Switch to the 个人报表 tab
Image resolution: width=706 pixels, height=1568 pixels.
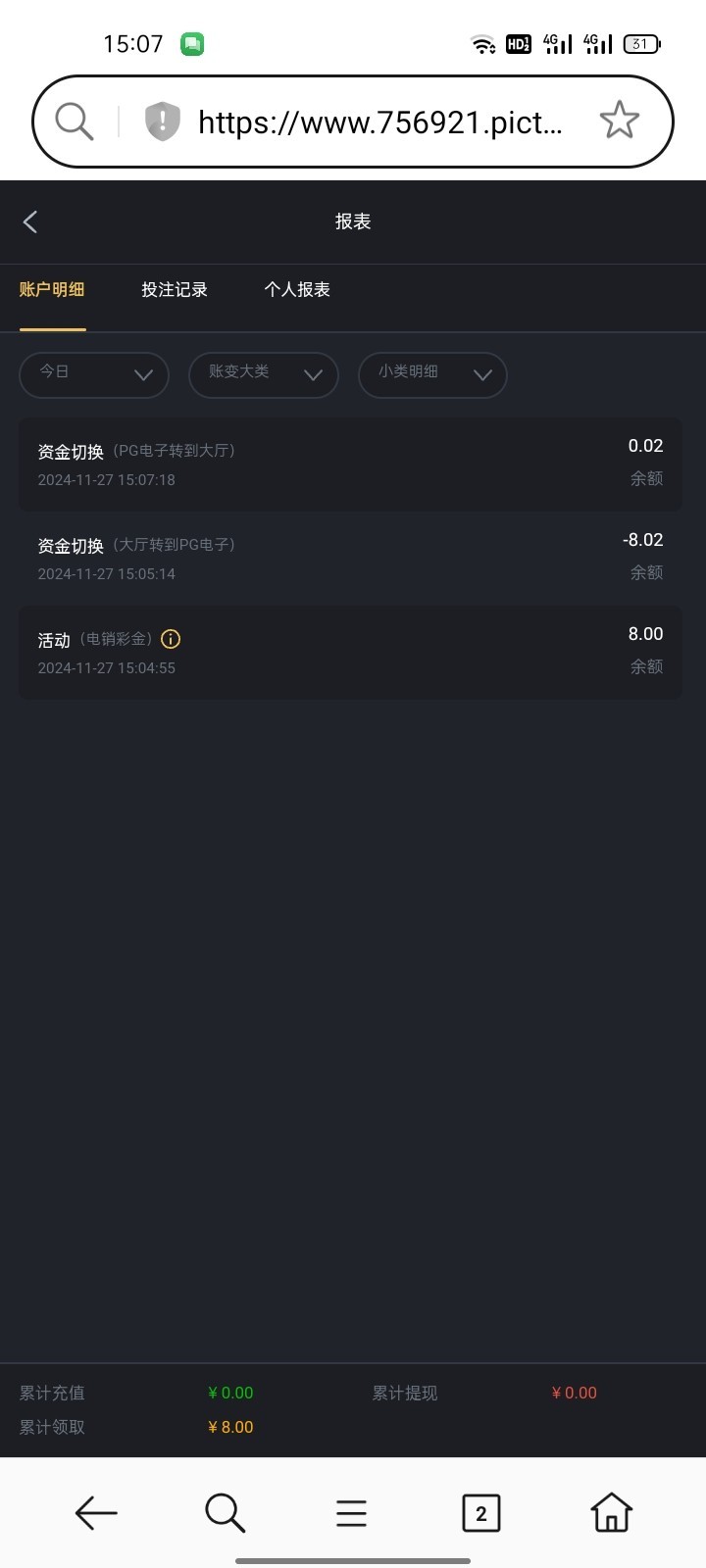pos(297,290)
